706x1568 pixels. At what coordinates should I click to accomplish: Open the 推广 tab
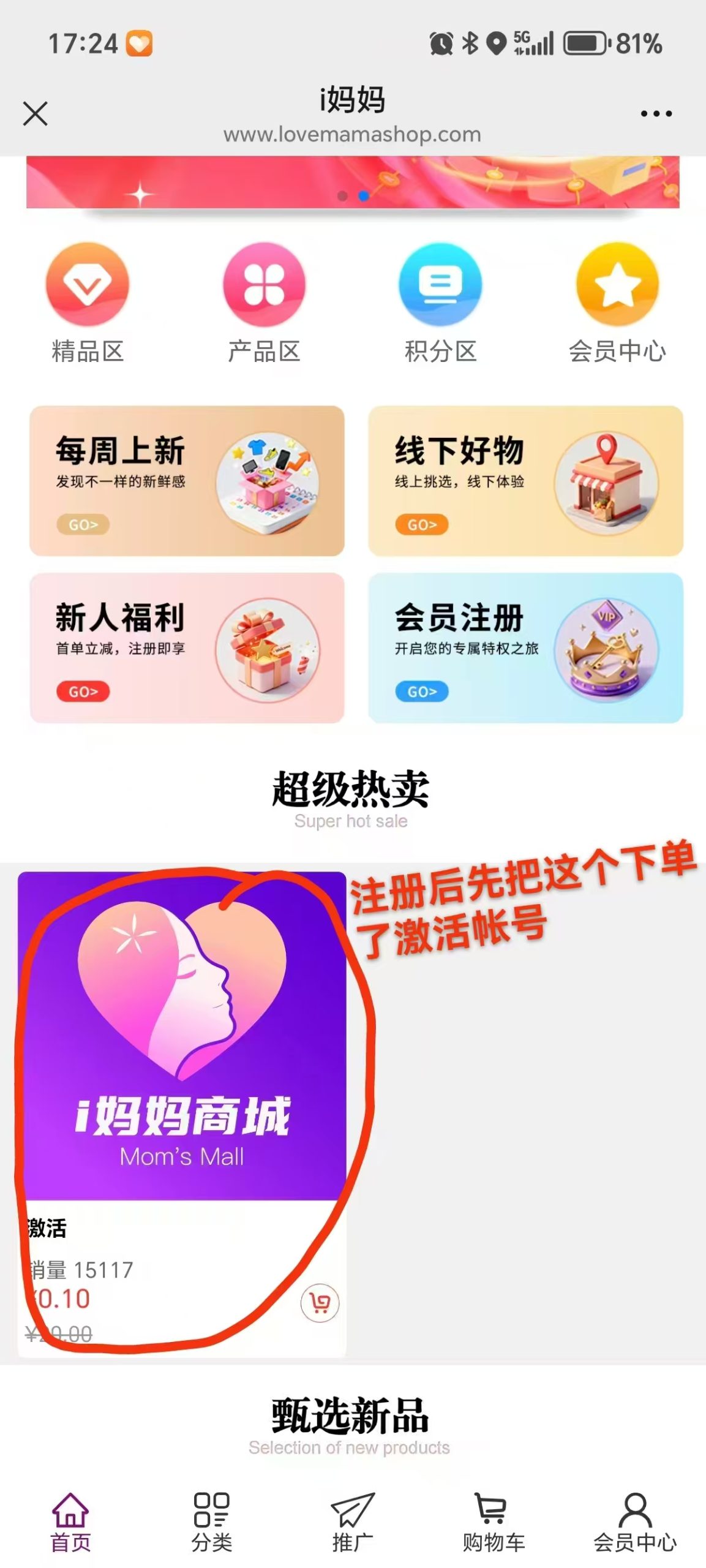click(353, 1521)
